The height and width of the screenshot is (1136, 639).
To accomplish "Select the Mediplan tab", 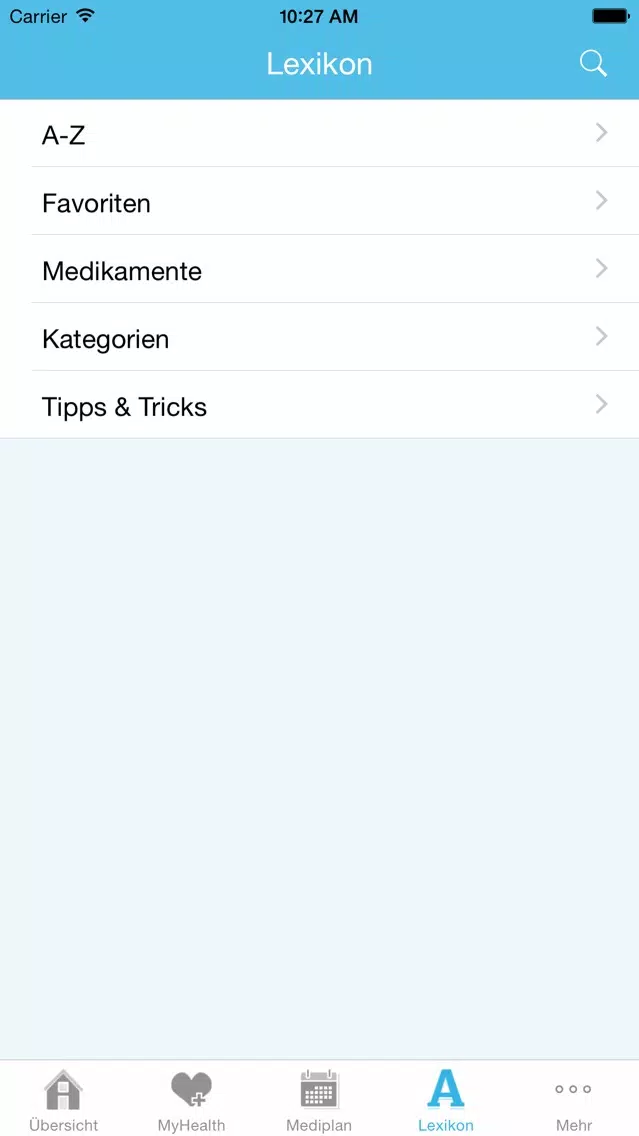I will pos(319,1100).
